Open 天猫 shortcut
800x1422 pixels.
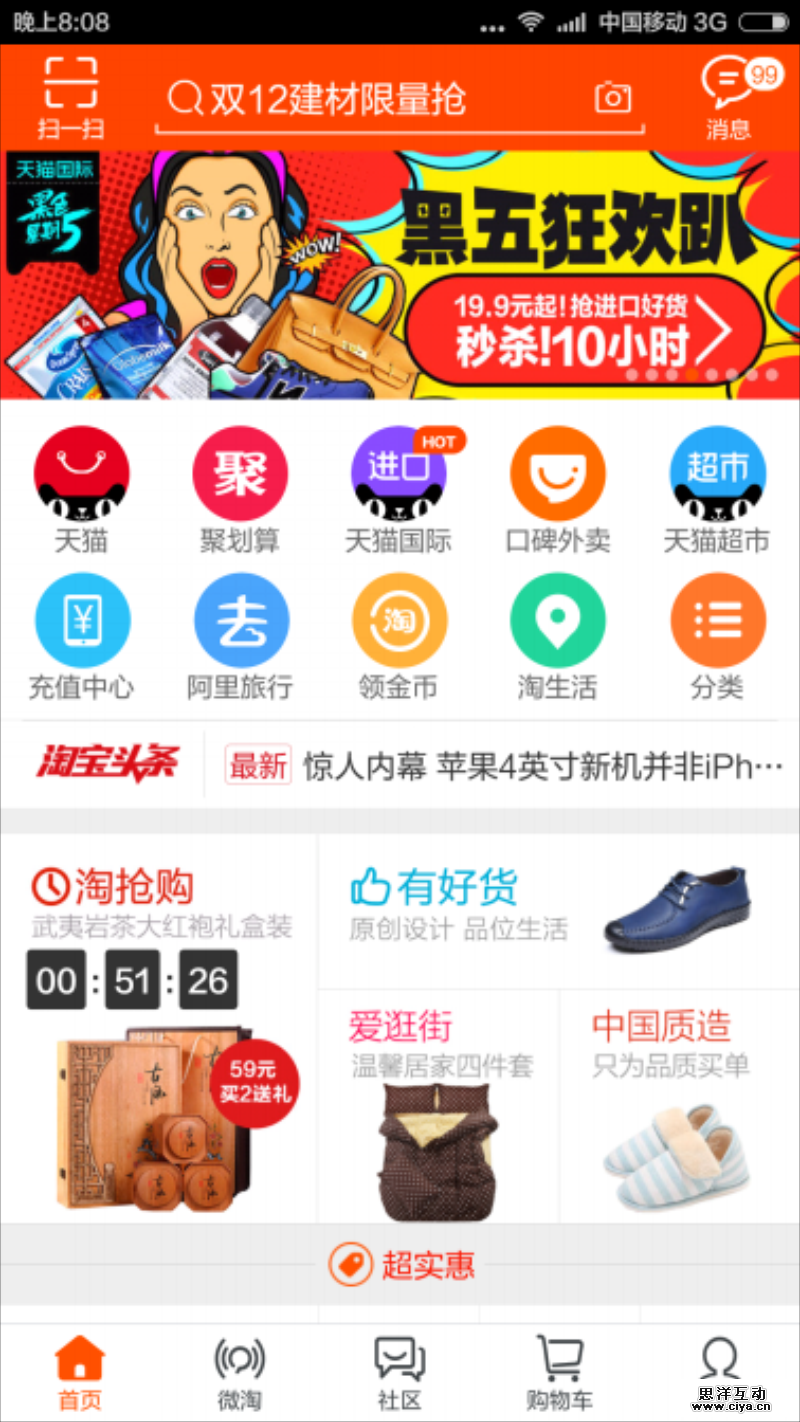pos(81,489)
